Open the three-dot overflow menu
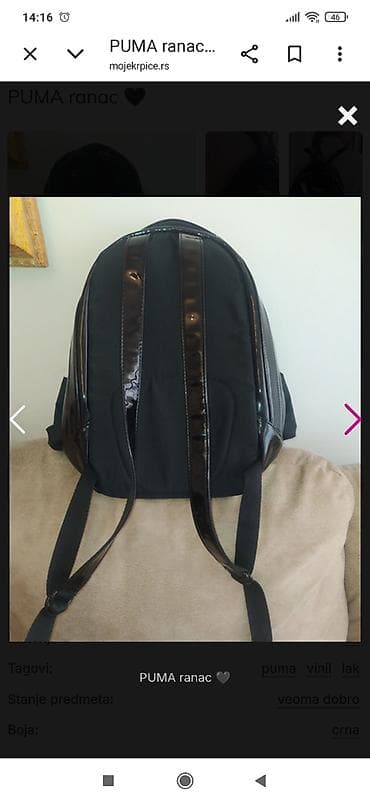The image size is (370, 803). coord(340,54)
